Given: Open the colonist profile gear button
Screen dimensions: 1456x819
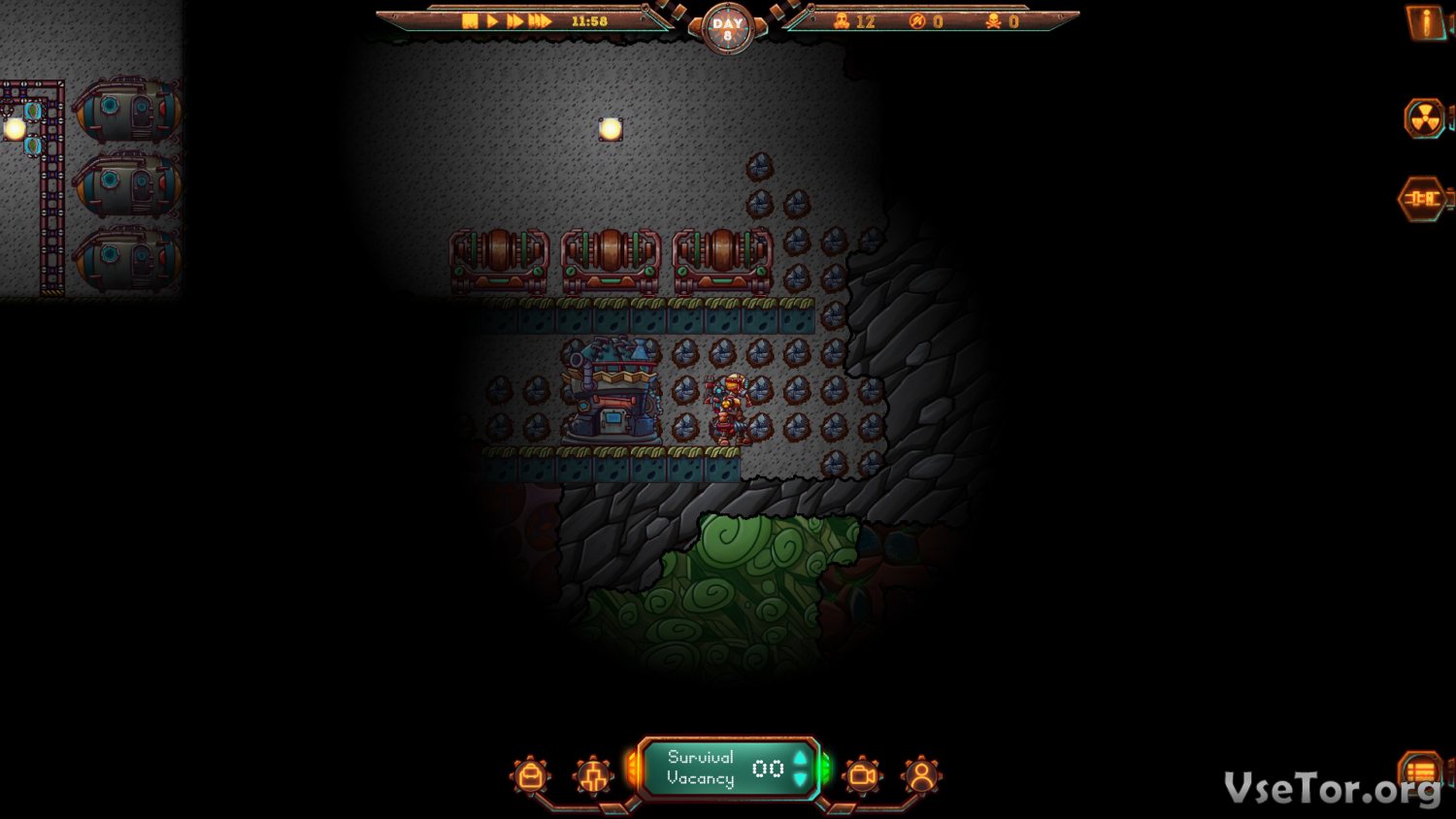Looking at the screenshot, I should (921, 775).
